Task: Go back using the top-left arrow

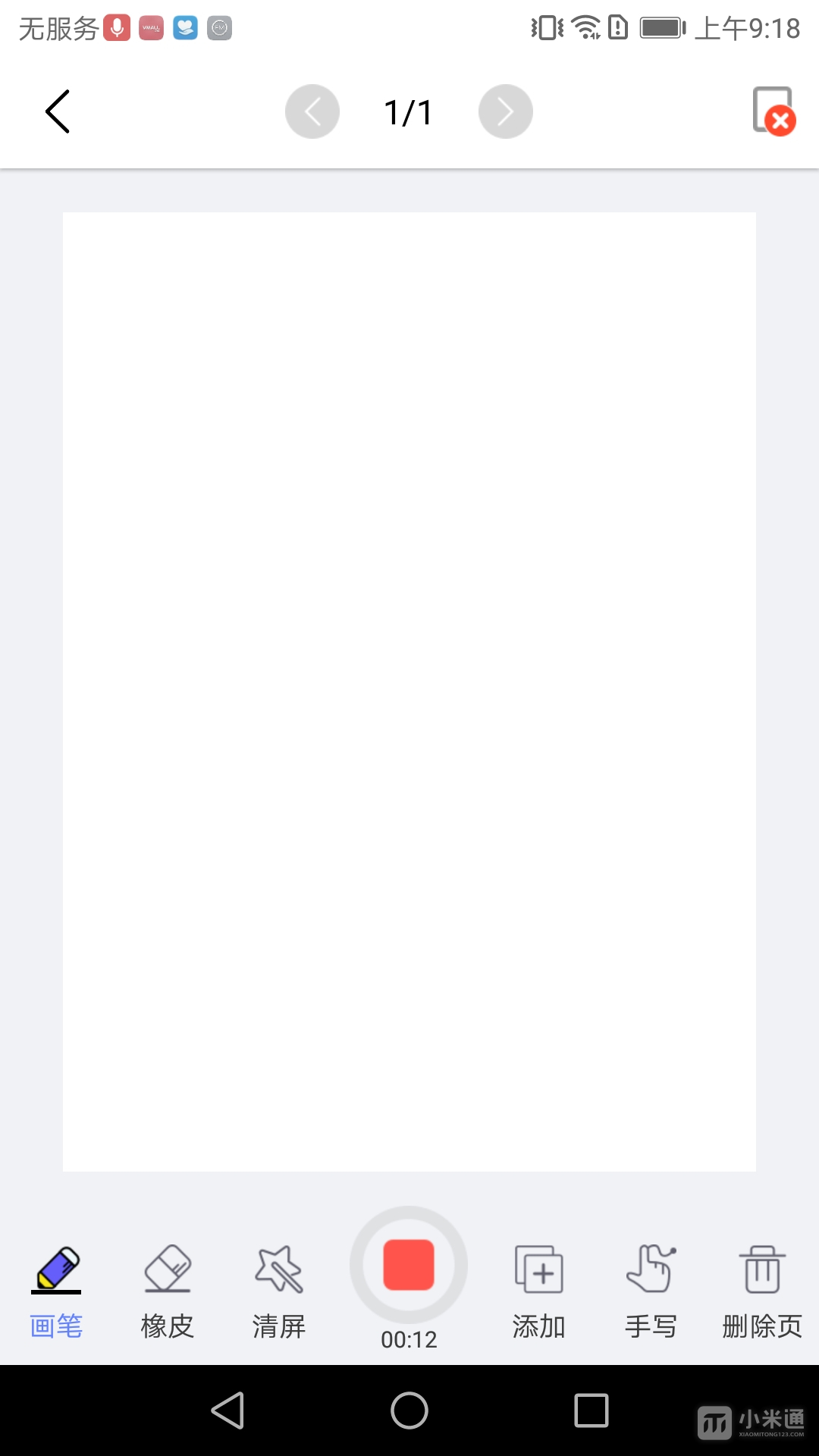Action: (58, 112)
